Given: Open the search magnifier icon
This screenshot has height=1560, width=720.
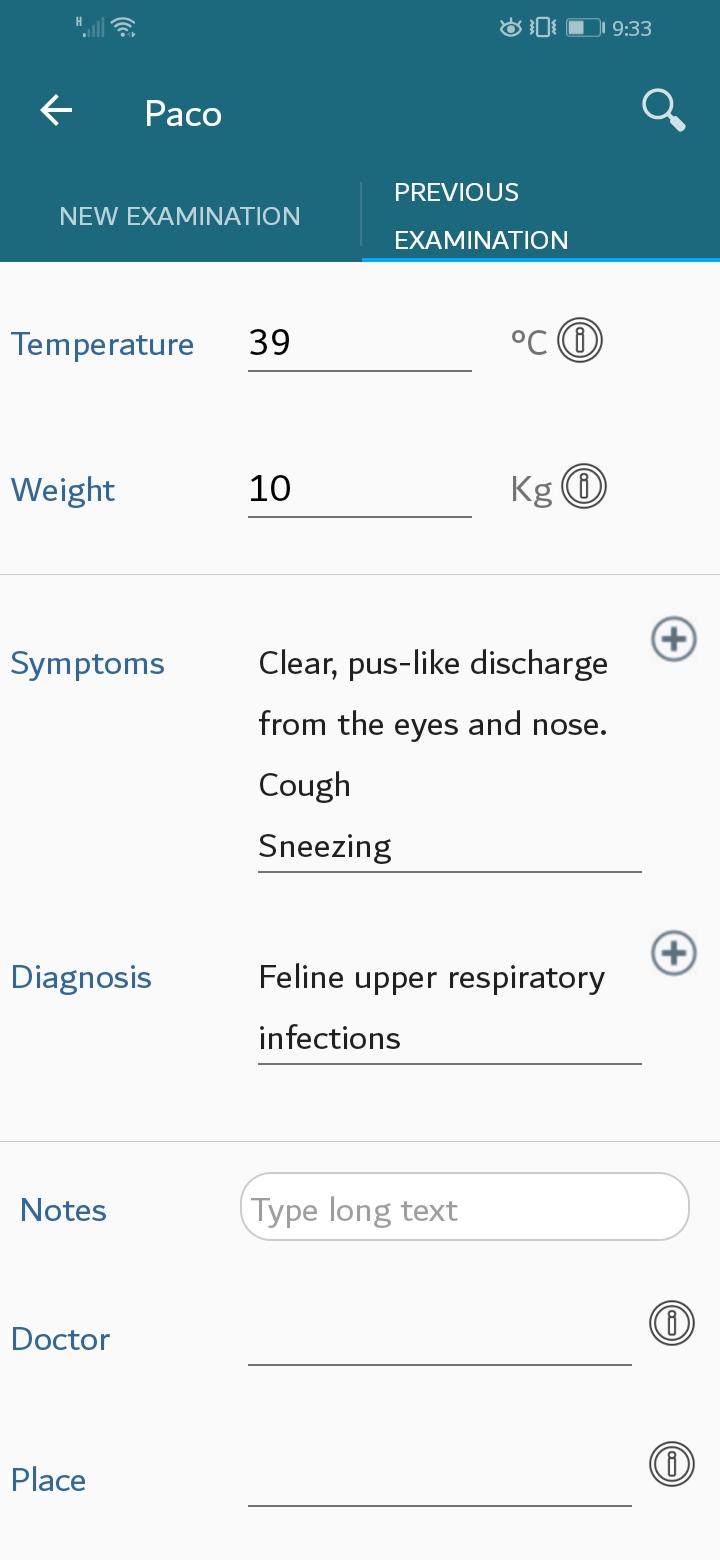Looking at the screenshot, I should point(664,110).
